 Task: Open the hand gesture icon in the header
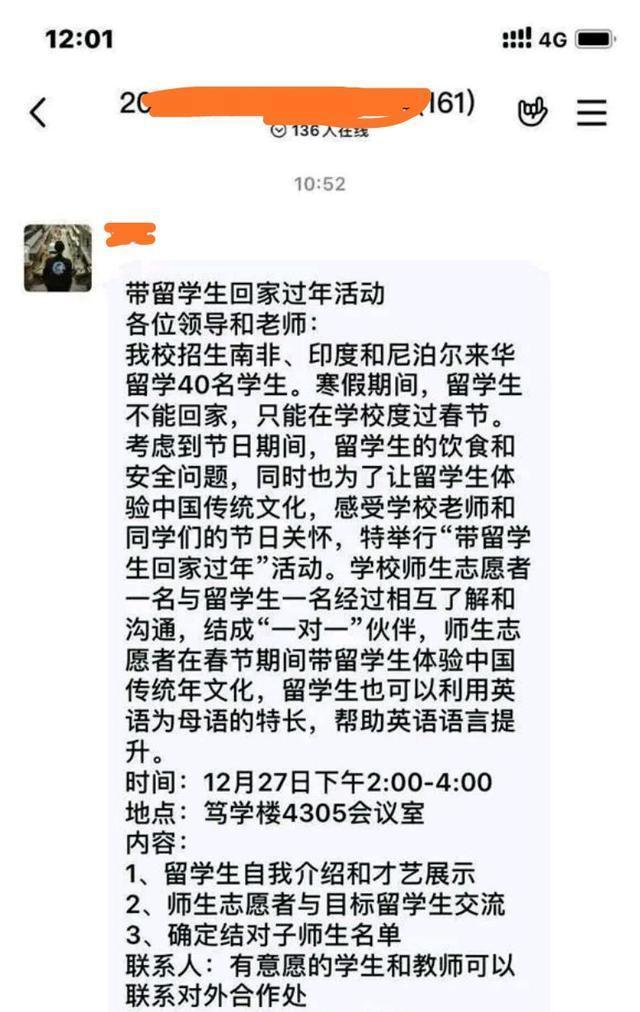point(533,112)
